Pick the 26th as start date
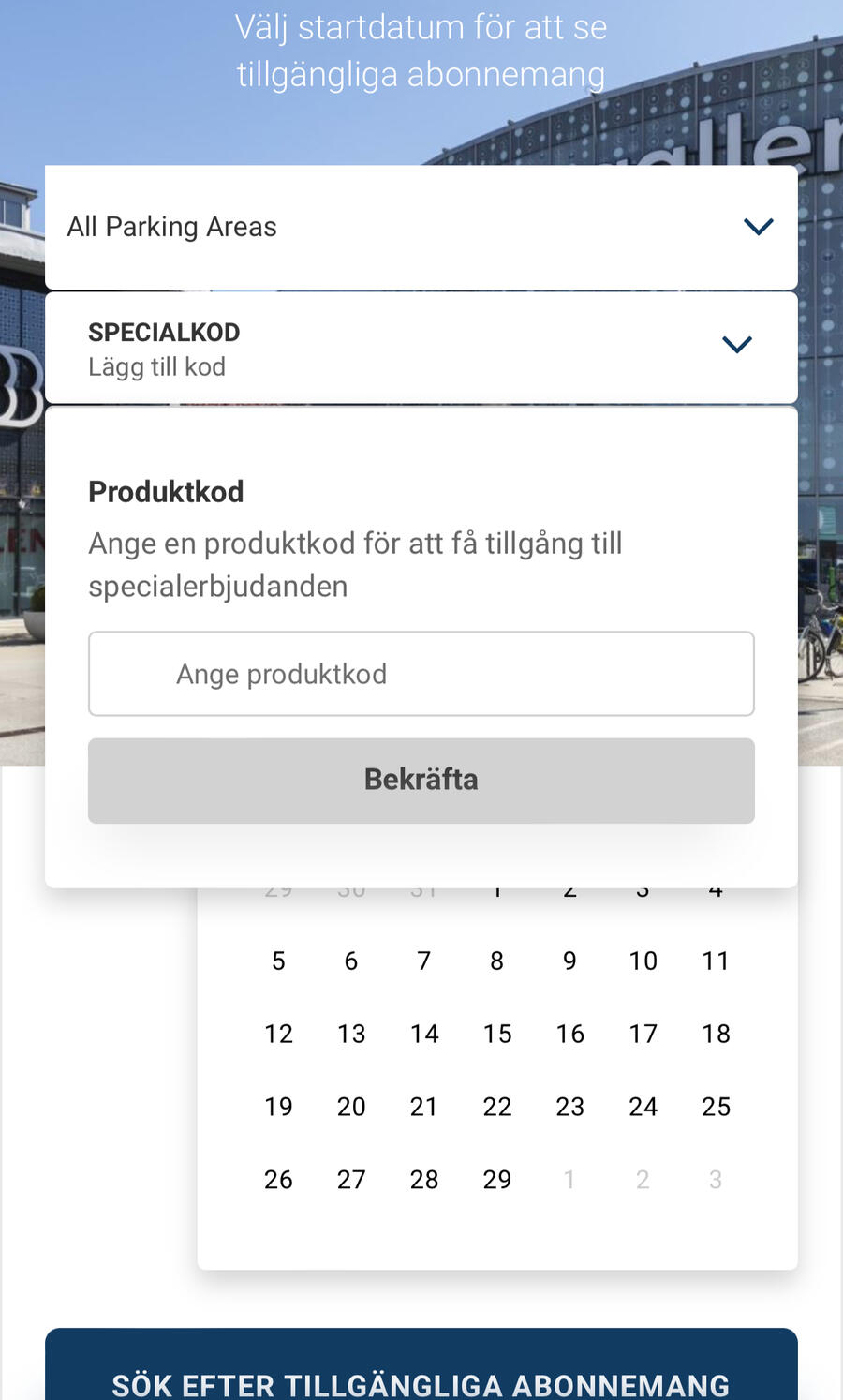The width and height of the screenshot is (843, 1400). coord(278,1180)
